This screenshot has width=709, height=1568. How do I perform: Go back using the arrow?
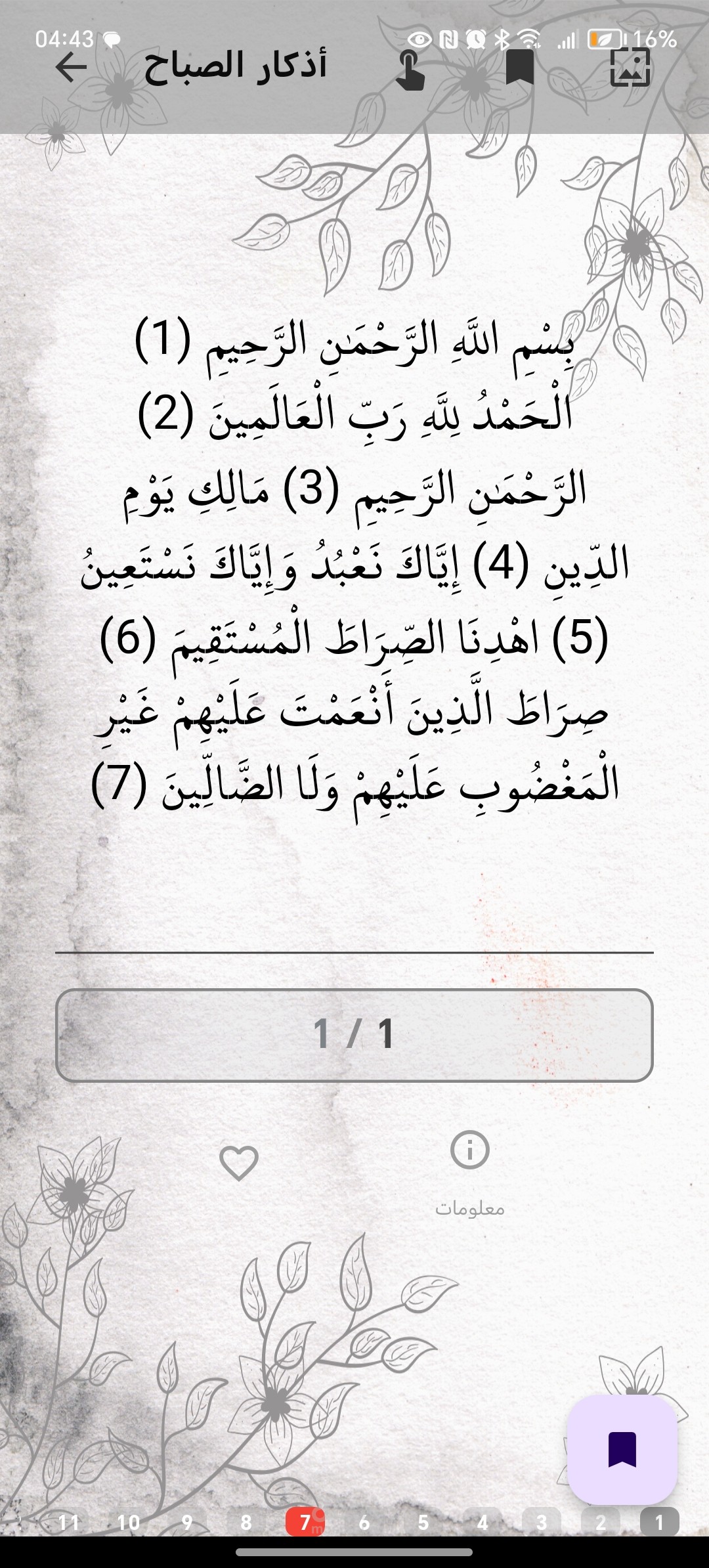tap(71, 67)
